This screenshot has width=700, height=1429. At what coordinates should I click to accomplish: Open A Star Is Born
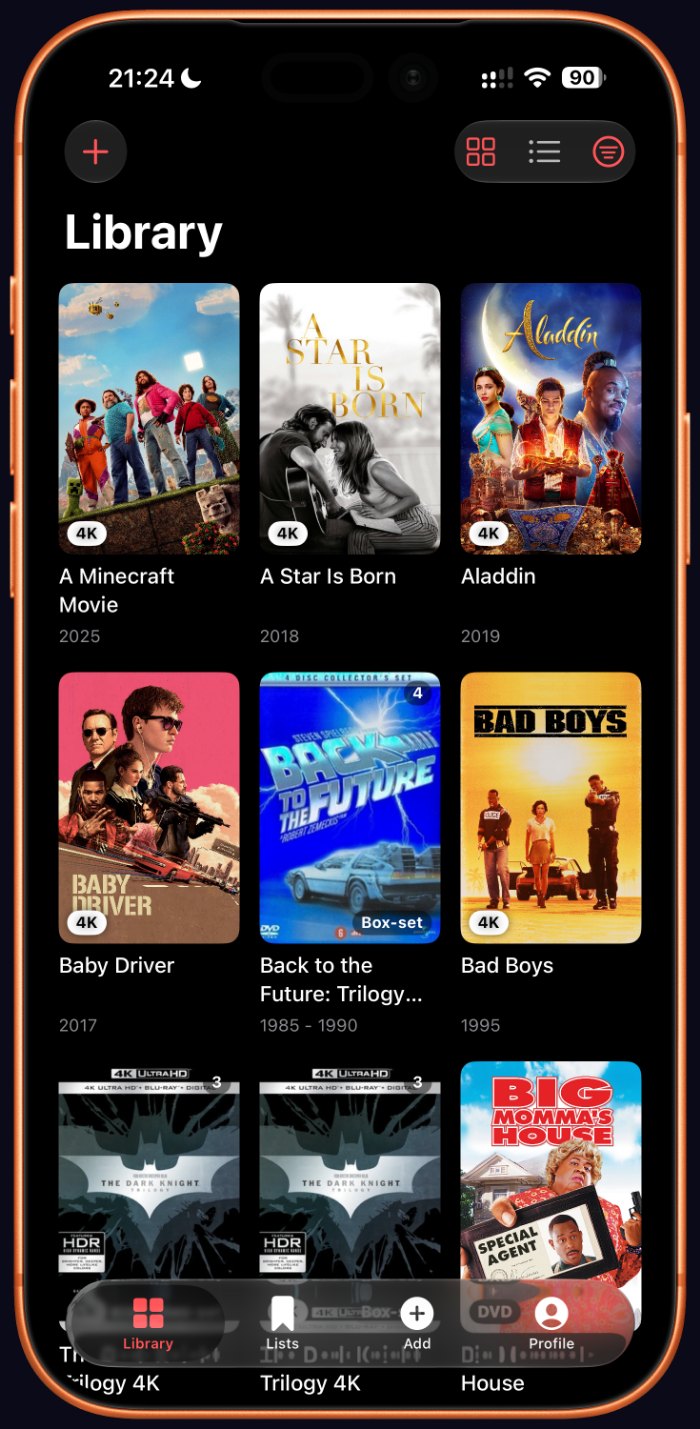pos(350,419)
